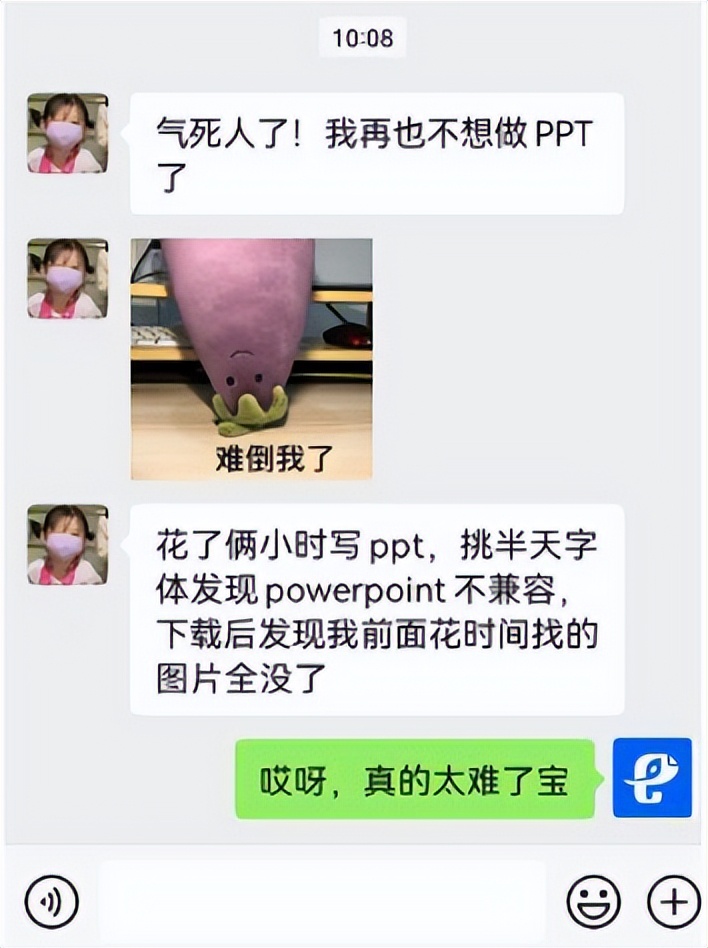
Task: Switch to voice message input
Action: tap(51, 902)
